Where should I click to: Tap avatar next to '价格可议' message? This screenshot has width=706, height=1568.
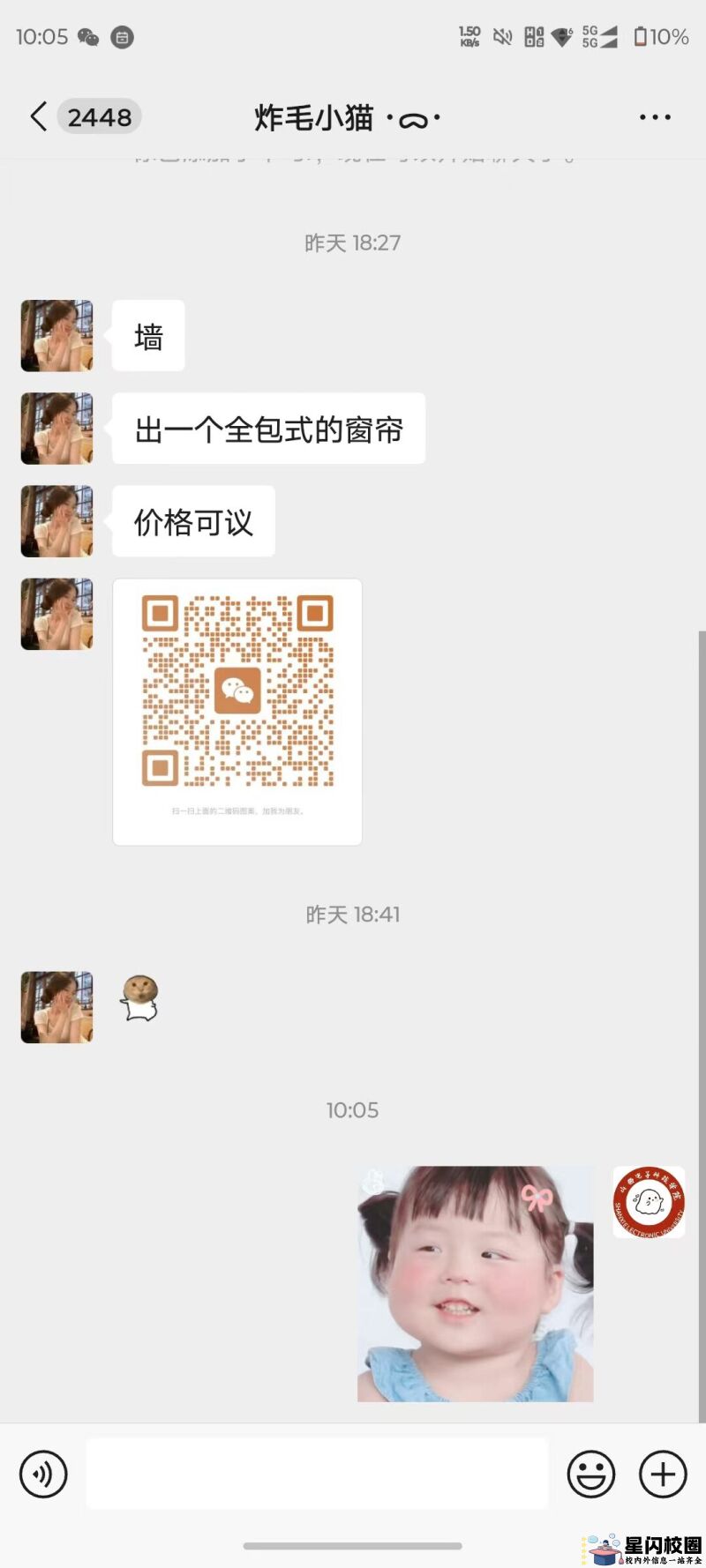[x=57, y=521]
